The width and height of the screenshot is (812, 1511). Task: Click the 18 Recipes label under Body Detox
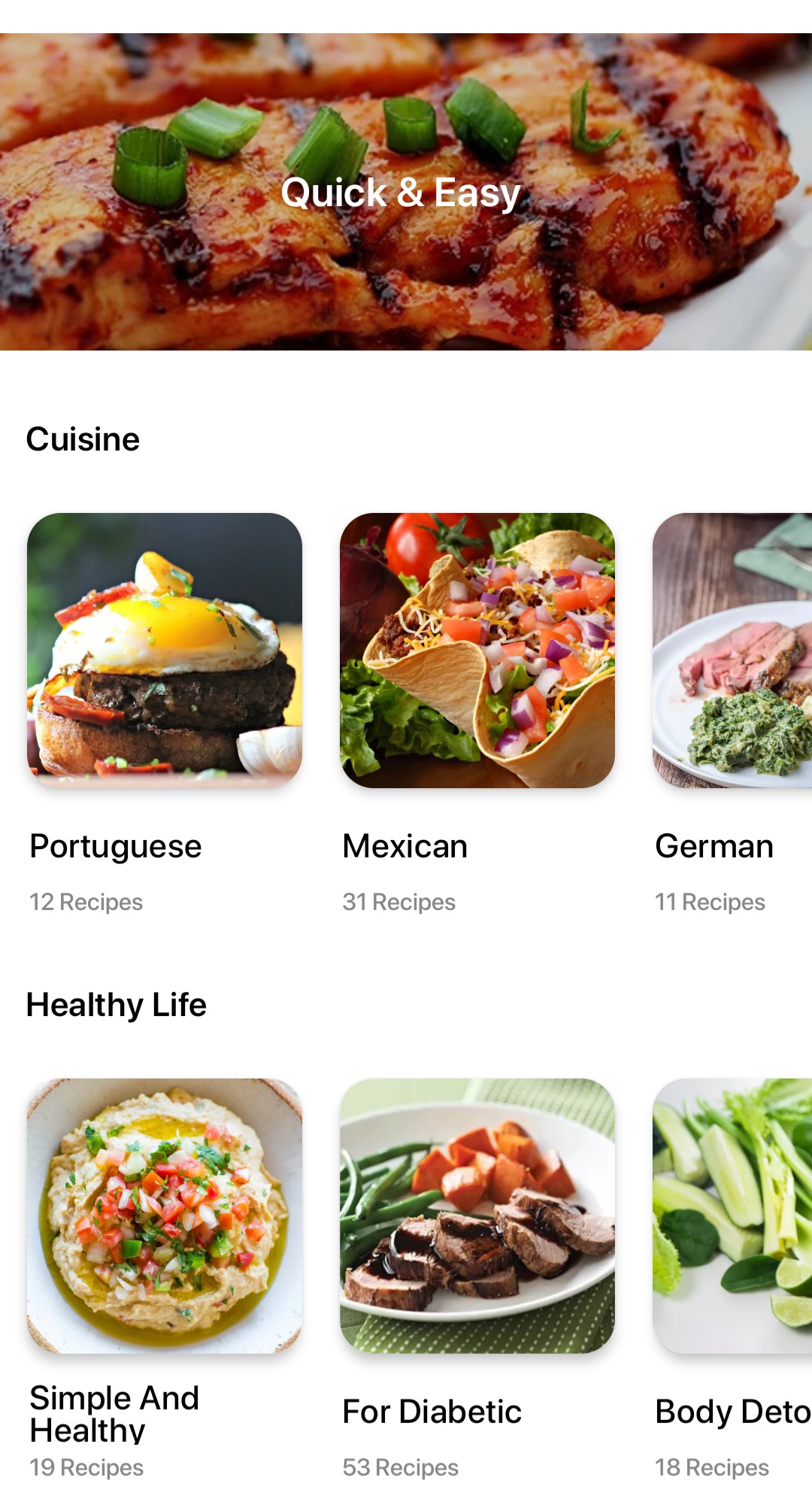pos(710,1467)
